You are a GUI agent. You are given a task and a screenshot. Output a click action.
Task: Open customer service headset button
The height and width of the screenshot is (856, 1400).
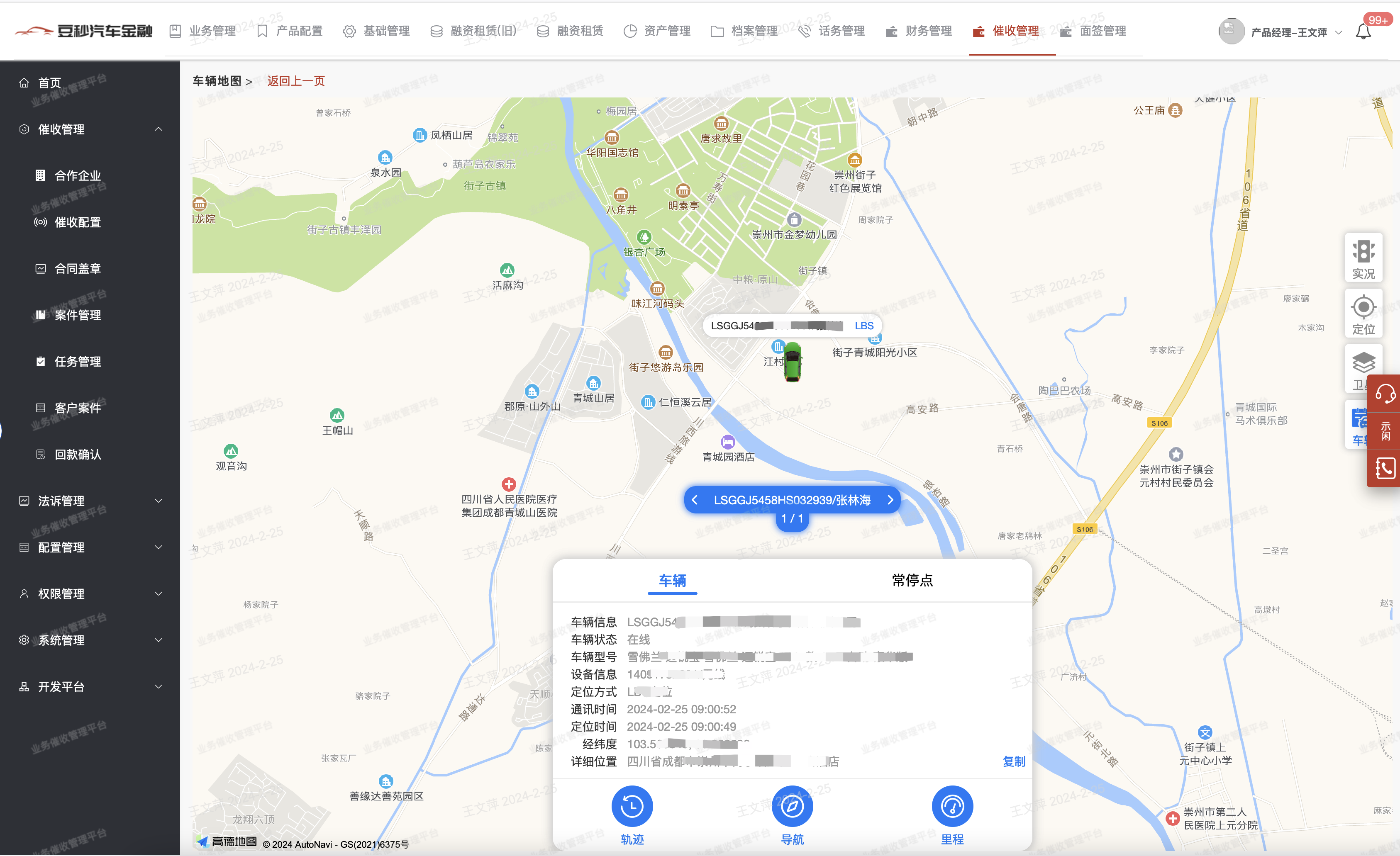click(x=1385, y=394)
